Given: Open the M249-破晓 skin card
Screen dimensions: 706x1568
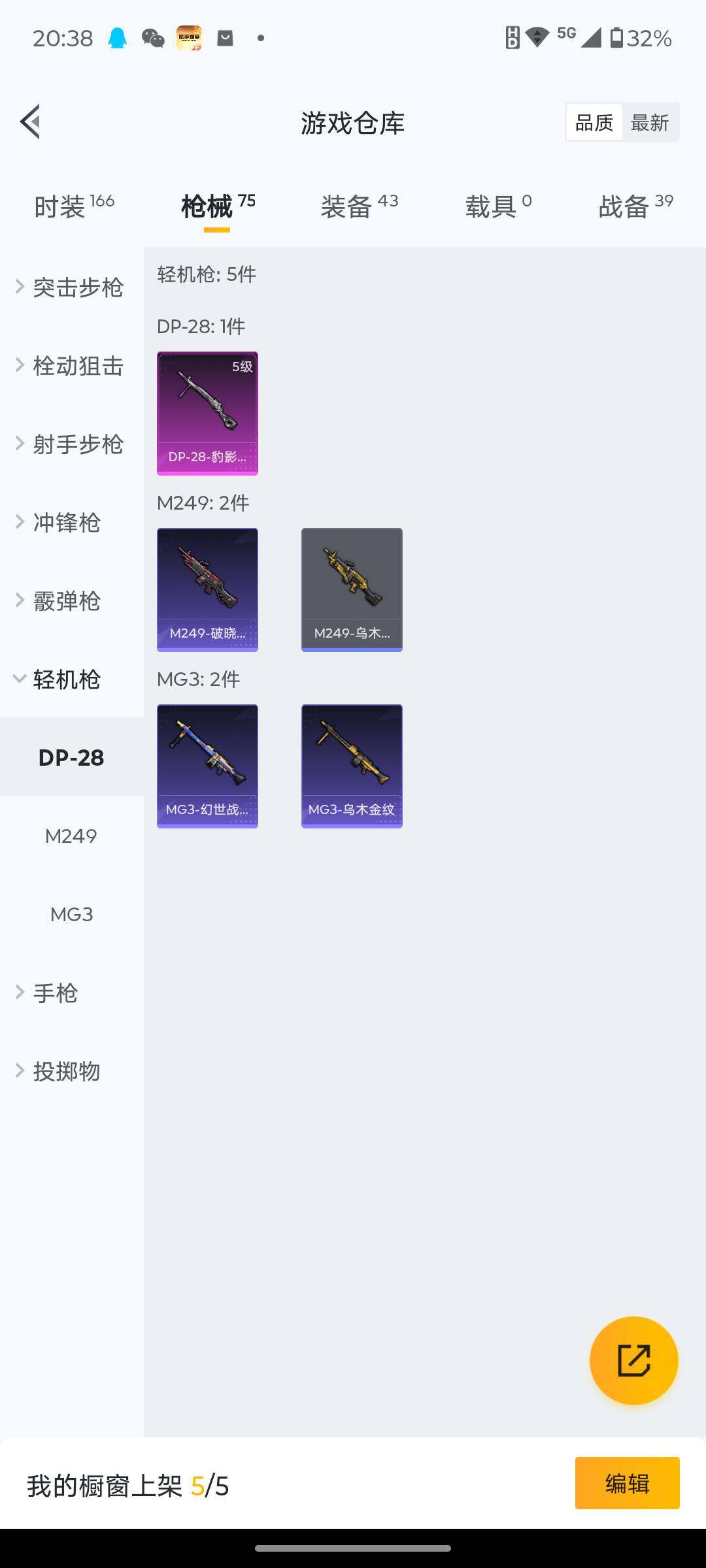Looking at the screenshot, I should (x=207, y=589).
